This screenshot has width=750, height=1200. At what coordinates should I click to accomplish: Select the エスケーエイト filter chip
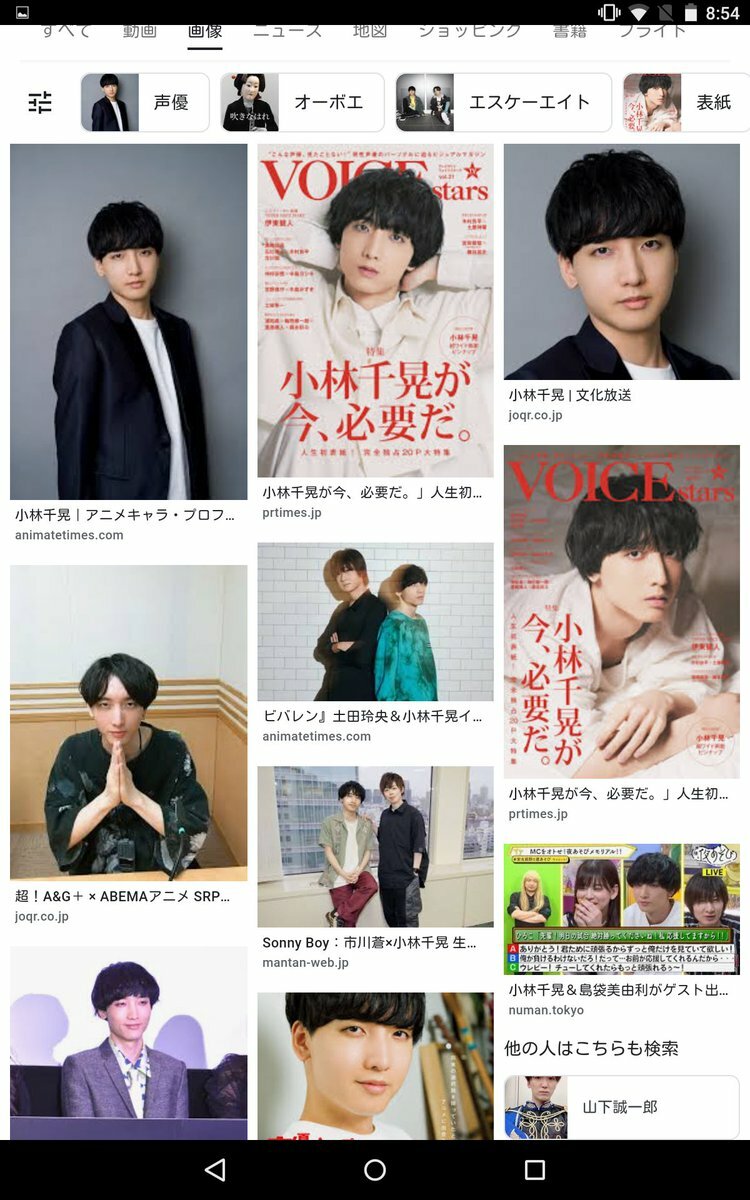(x=503, y=102)
